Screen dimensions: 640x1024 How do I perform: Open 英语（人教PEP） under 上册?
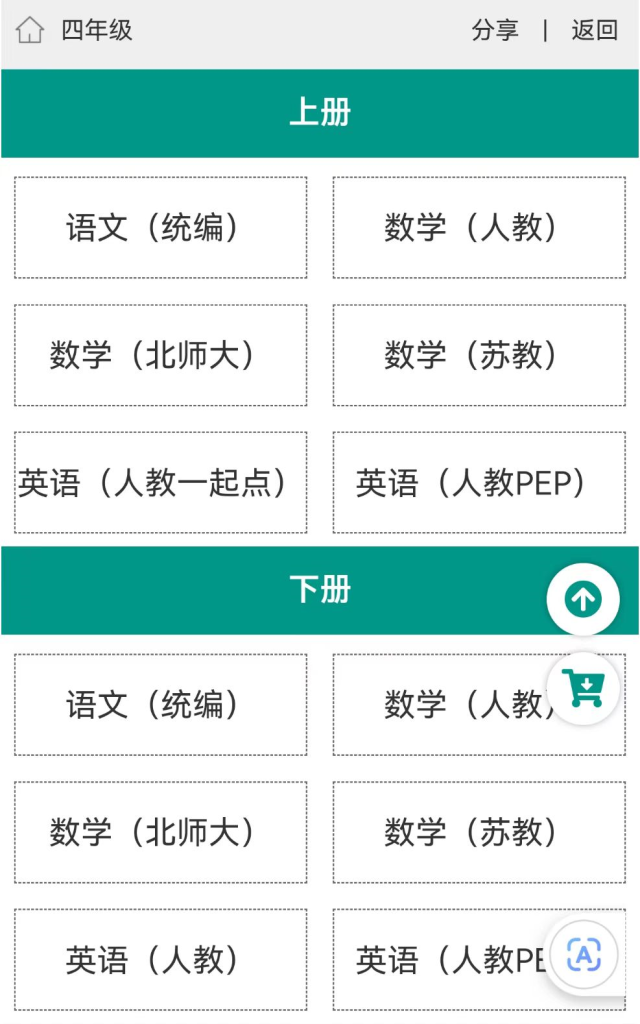tap(479, 483)
